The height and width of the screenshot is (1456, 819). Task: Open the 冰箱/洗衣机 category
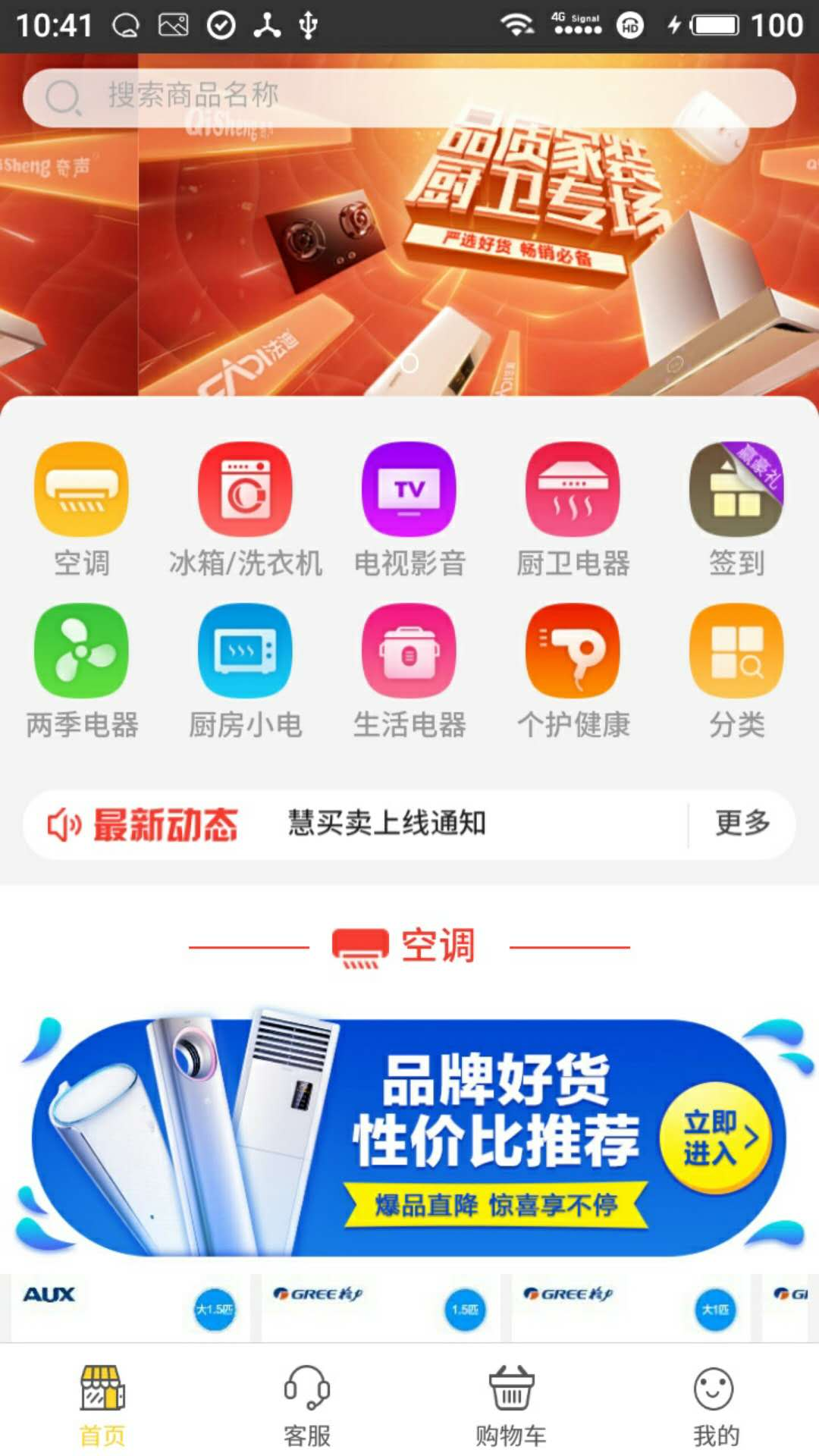point(245,510)
